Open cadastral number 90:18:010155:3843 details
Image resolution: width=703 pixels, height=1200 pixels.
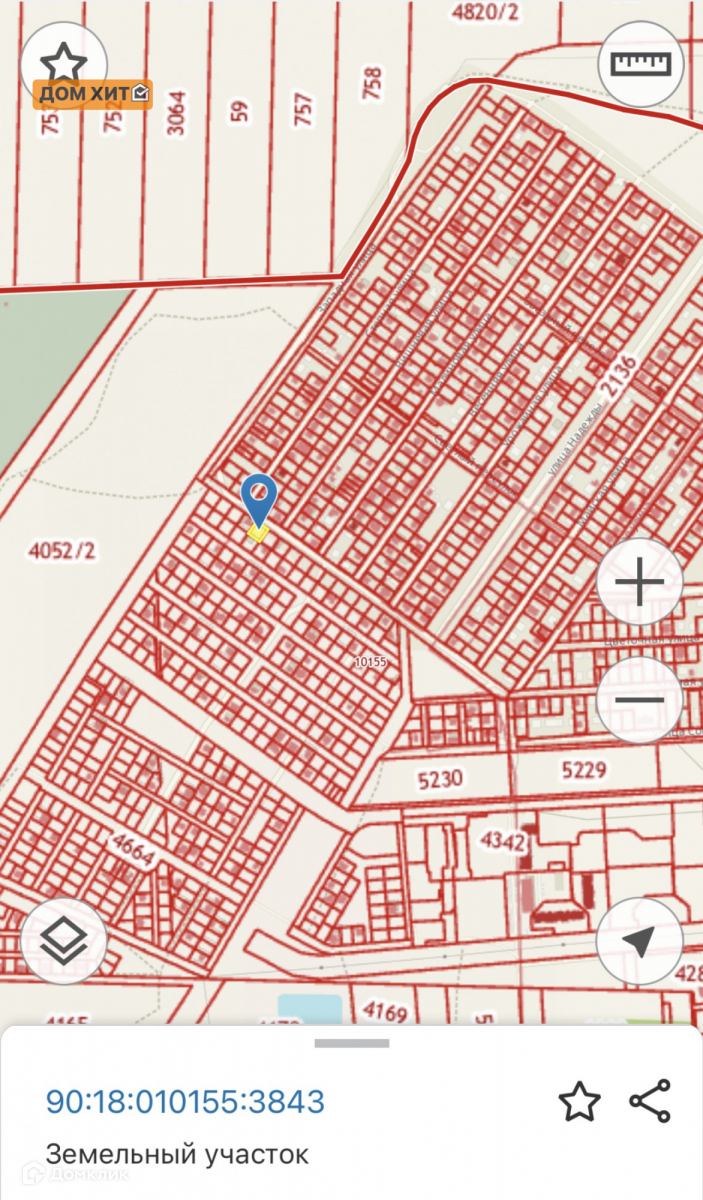click(x=185, y=1102)
